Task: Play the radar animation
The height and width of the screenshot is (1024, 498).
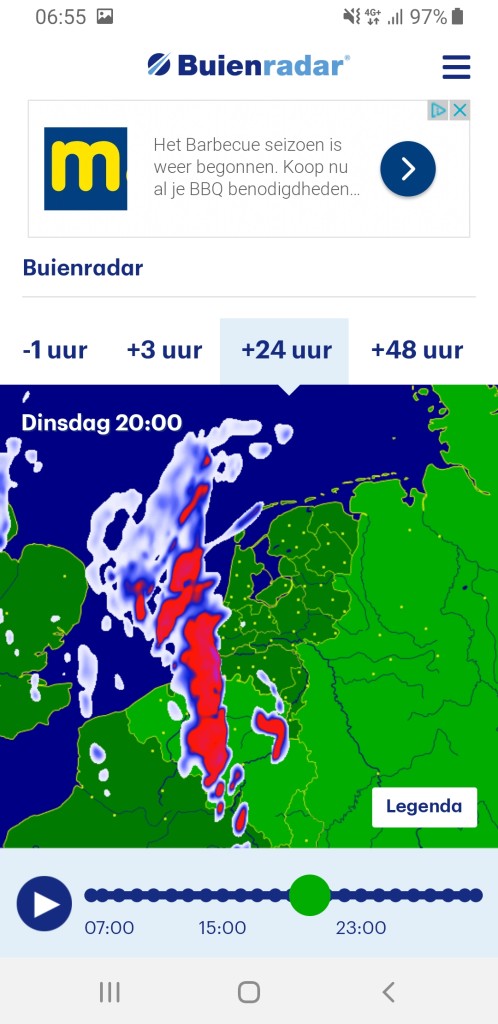Action: click(44, 903)
